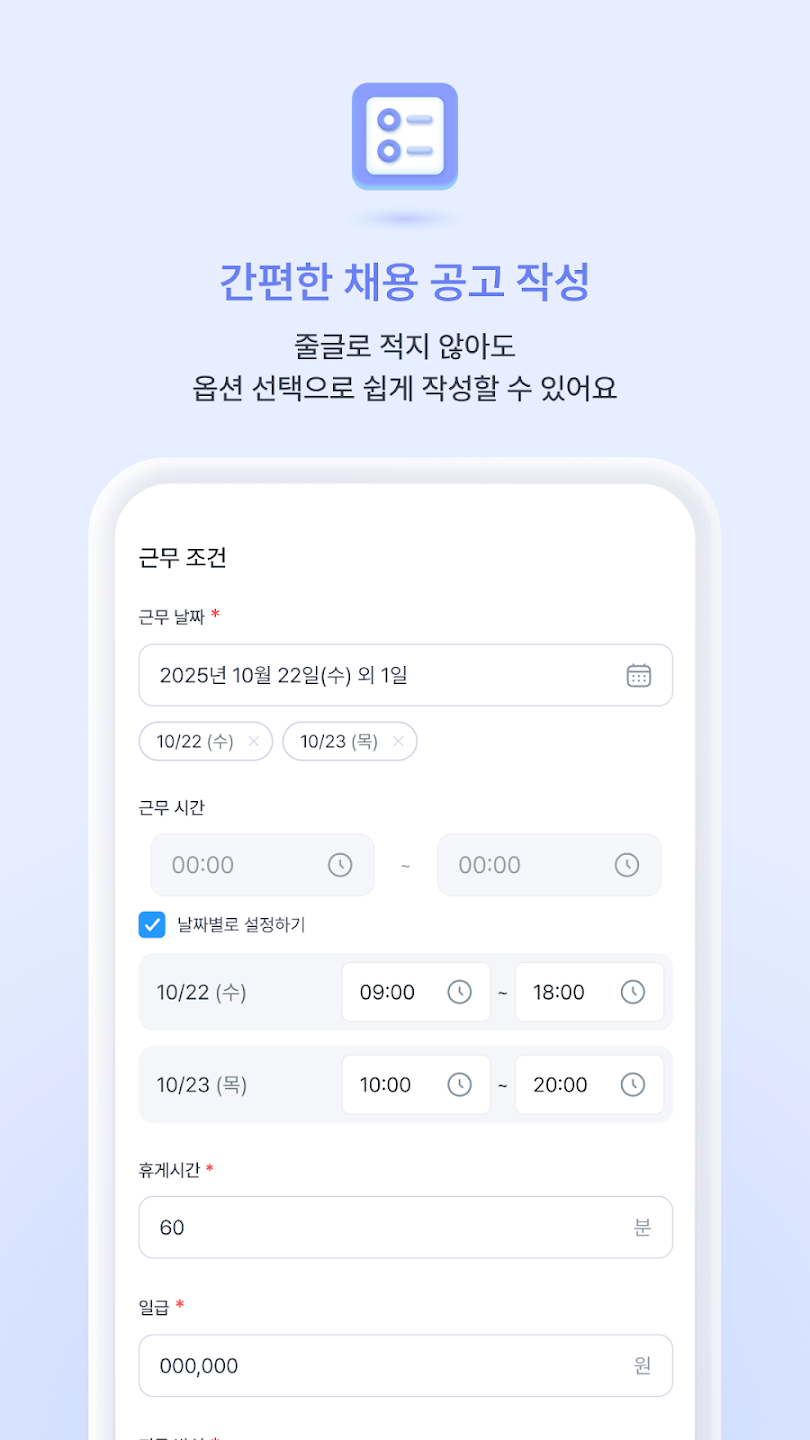Open the clock icon beside 09:00 for 10/22
The width and height of the screenshot is (810, 1440).
point(459,992)
